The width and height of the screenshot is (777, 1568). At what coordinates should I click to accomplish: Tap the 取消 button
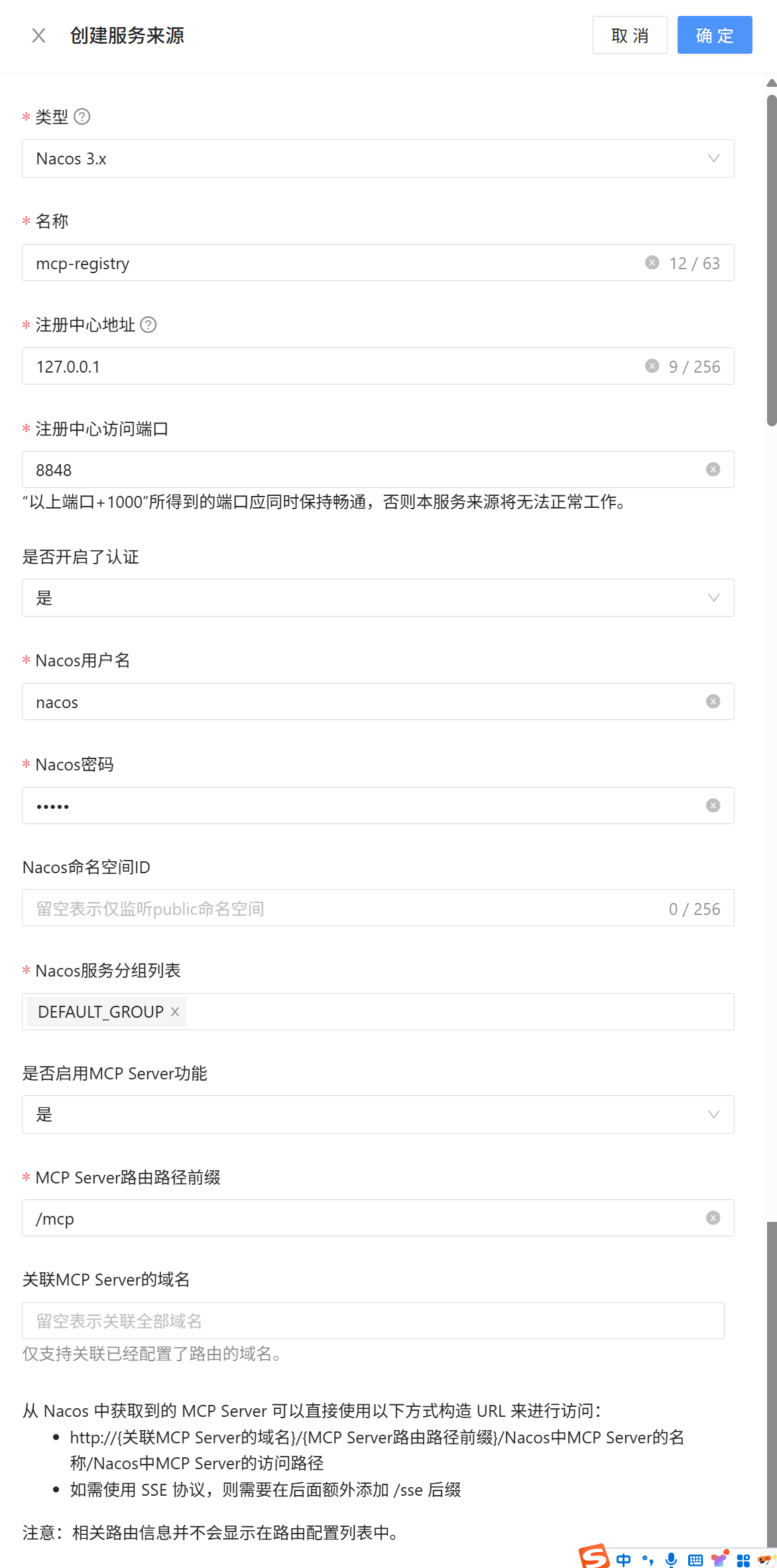[629, 35]
